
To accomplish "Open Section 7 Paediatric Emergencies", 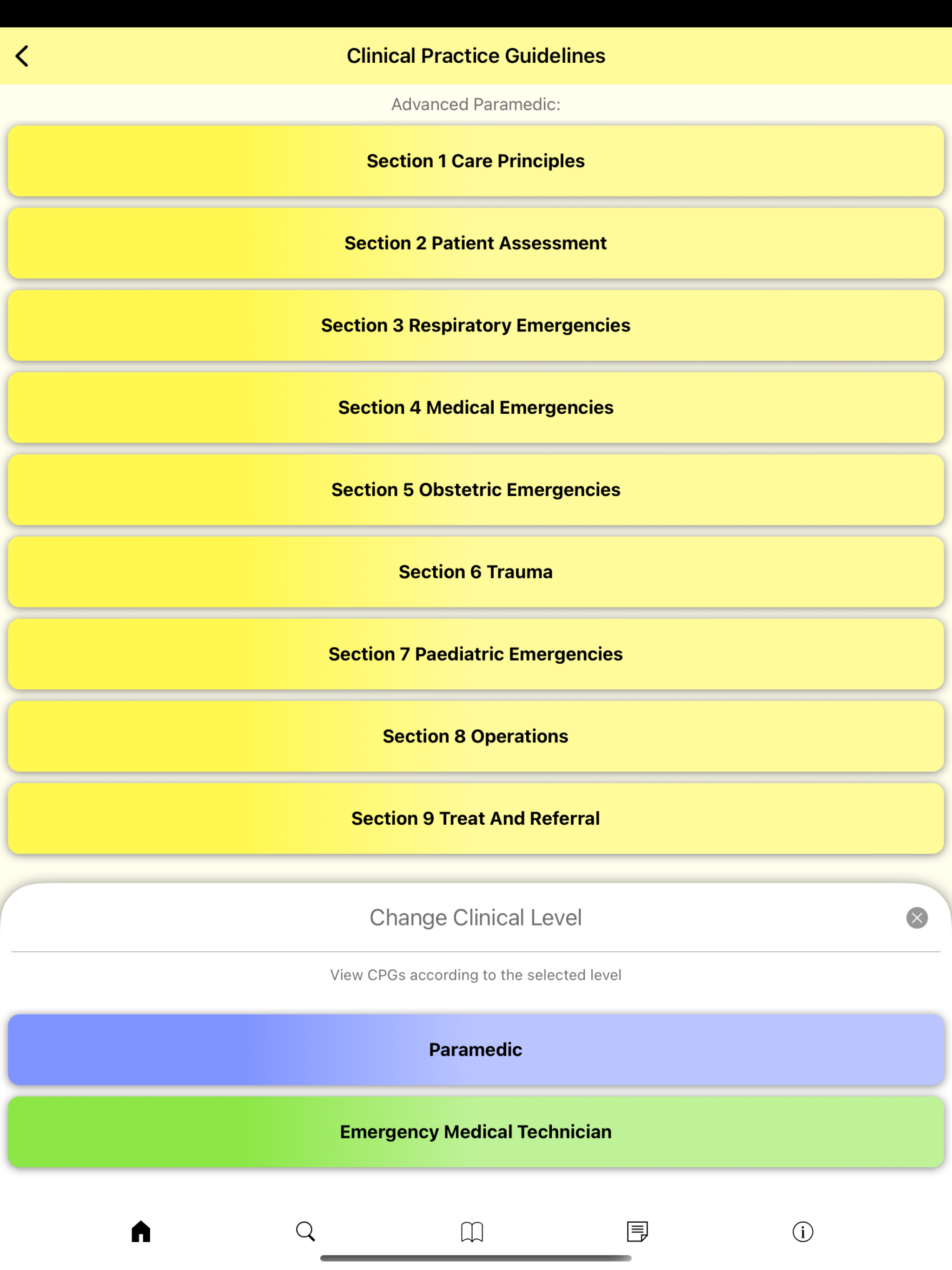I will [x=476, y=654].
